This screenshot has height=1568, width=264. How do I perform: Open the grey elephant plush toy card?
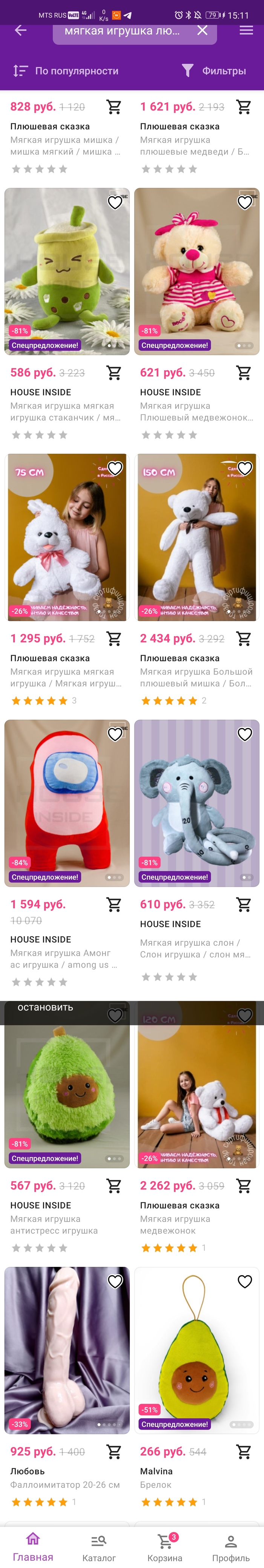pyautogui.click(x=196, y=803)
